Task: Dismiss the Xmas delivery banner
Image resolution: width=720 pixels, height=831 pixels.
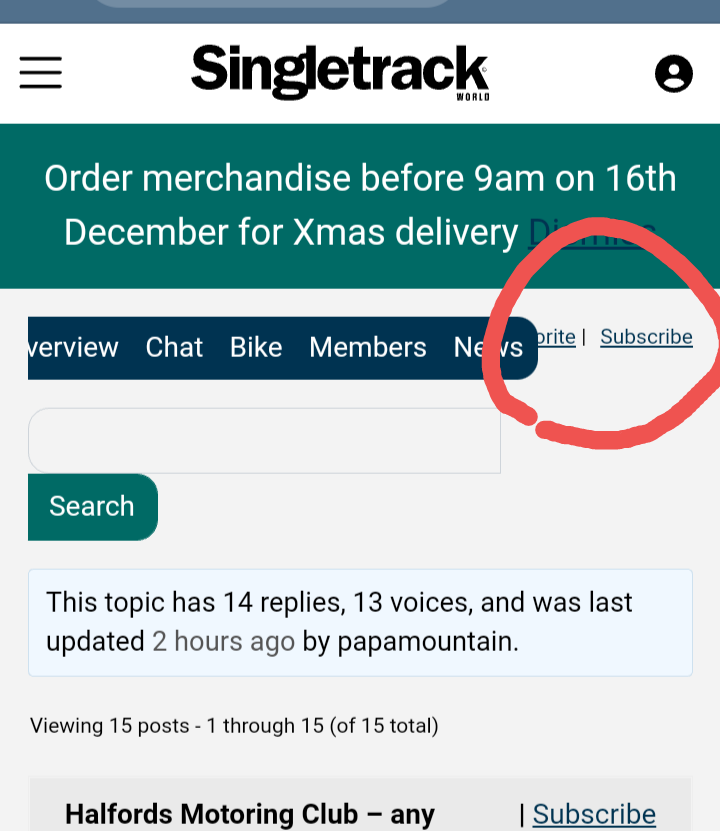Action: pos(590,232)
